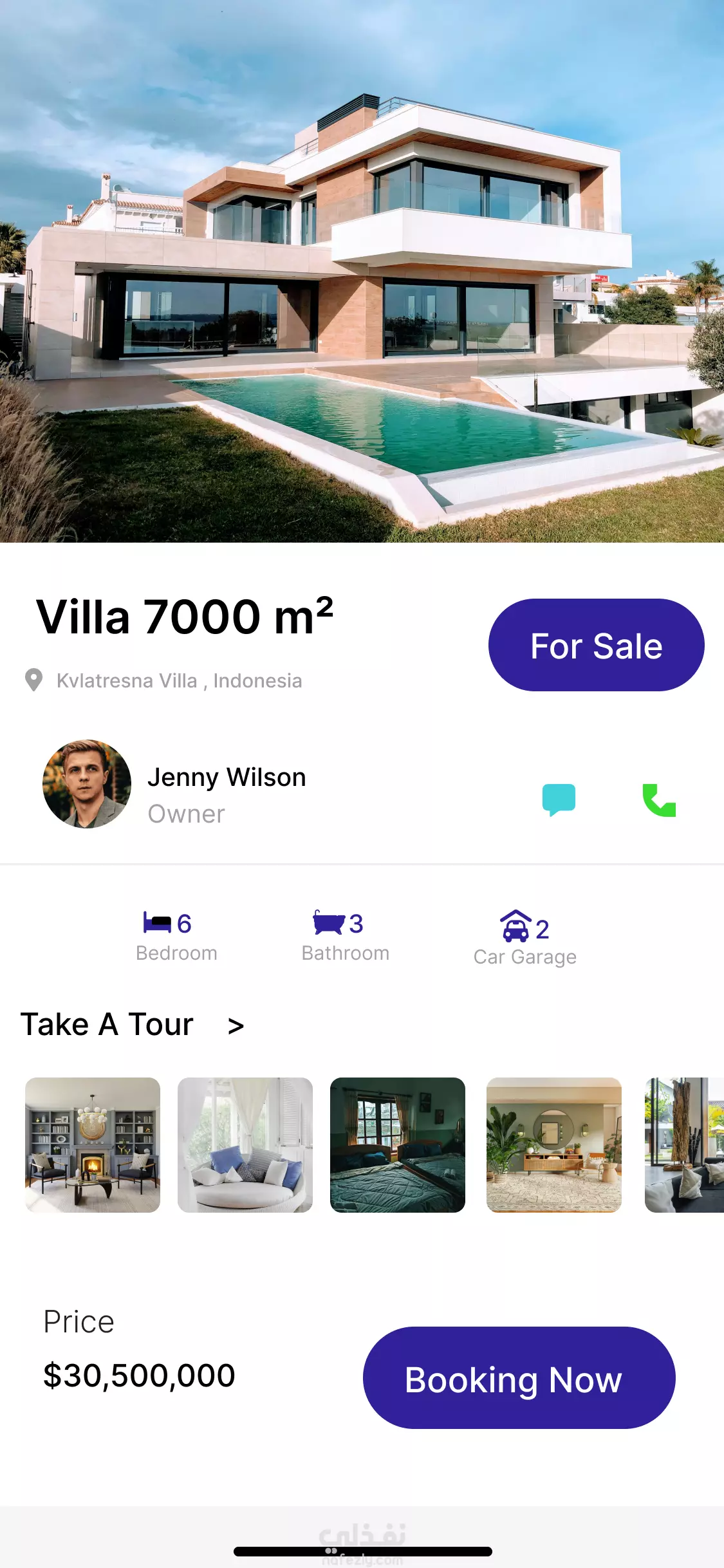Open the round sofa tour photo
The width and height of the screenshot is (724, 1568).
pos(245,1145)
